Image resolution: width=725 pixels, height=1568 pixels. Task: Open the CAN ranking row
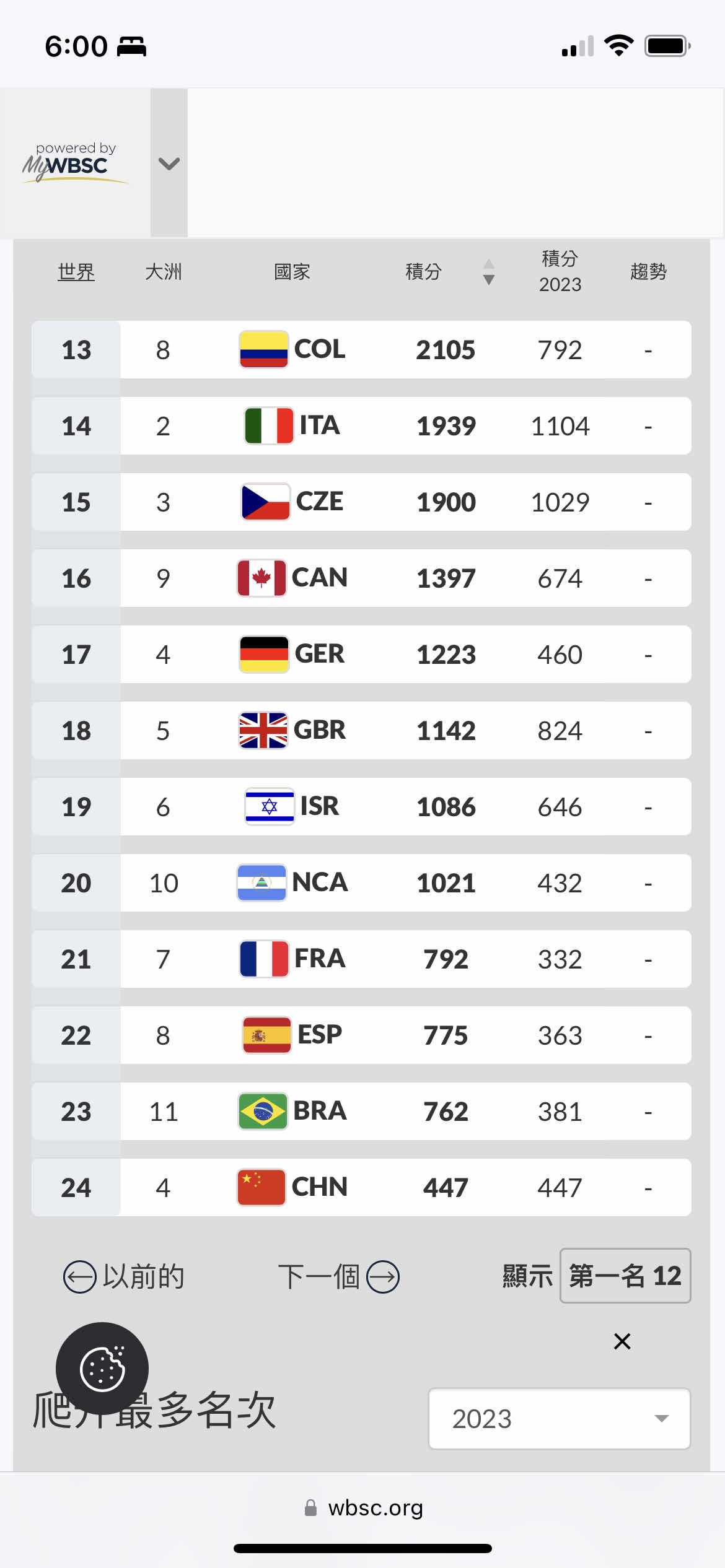(361, 578)
